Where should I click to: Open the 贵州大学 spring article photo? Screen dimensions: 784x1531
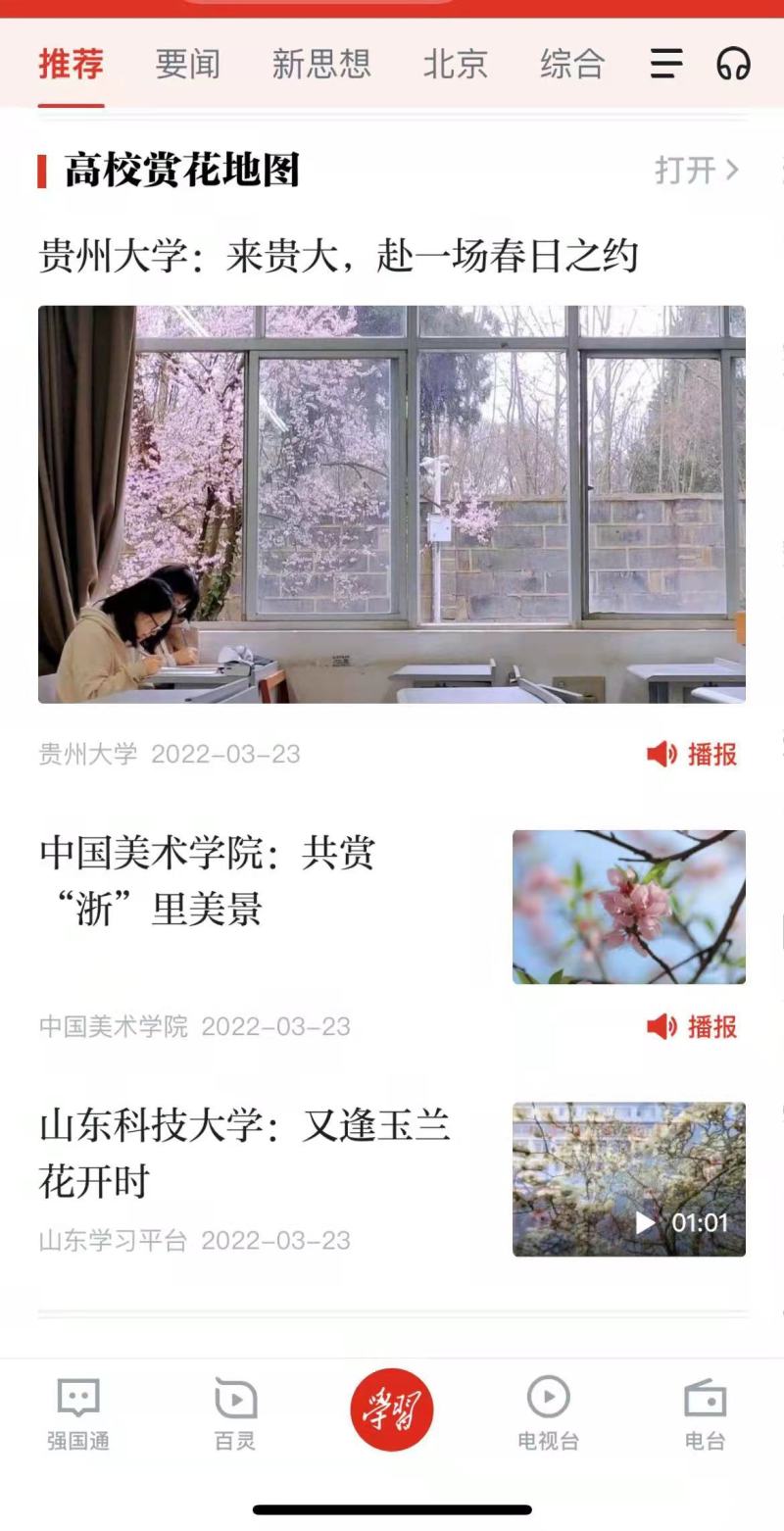[392, 504]
